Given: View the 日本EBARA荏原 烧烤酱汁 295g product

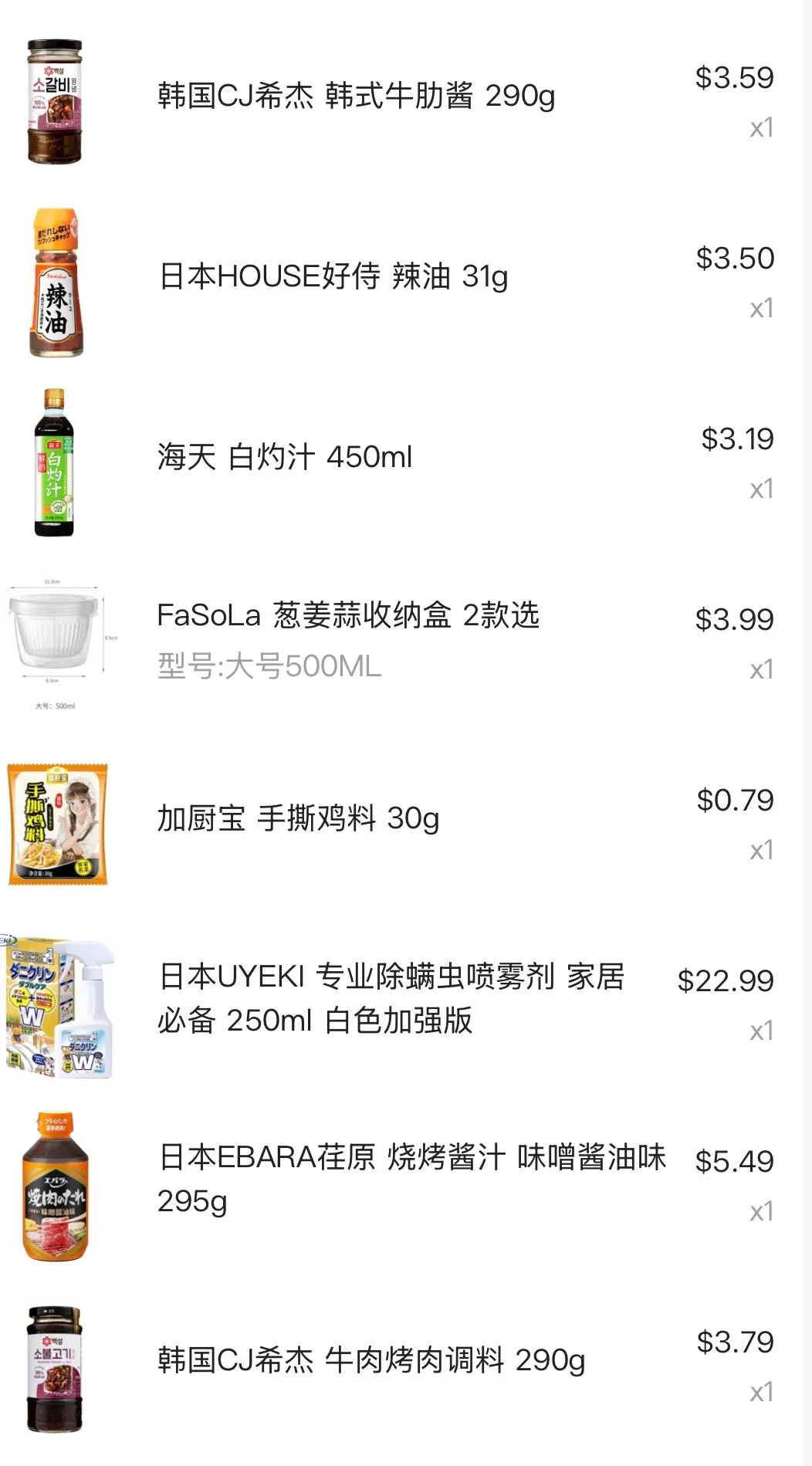Looking at the screenshot, I should click(411, 1179).
